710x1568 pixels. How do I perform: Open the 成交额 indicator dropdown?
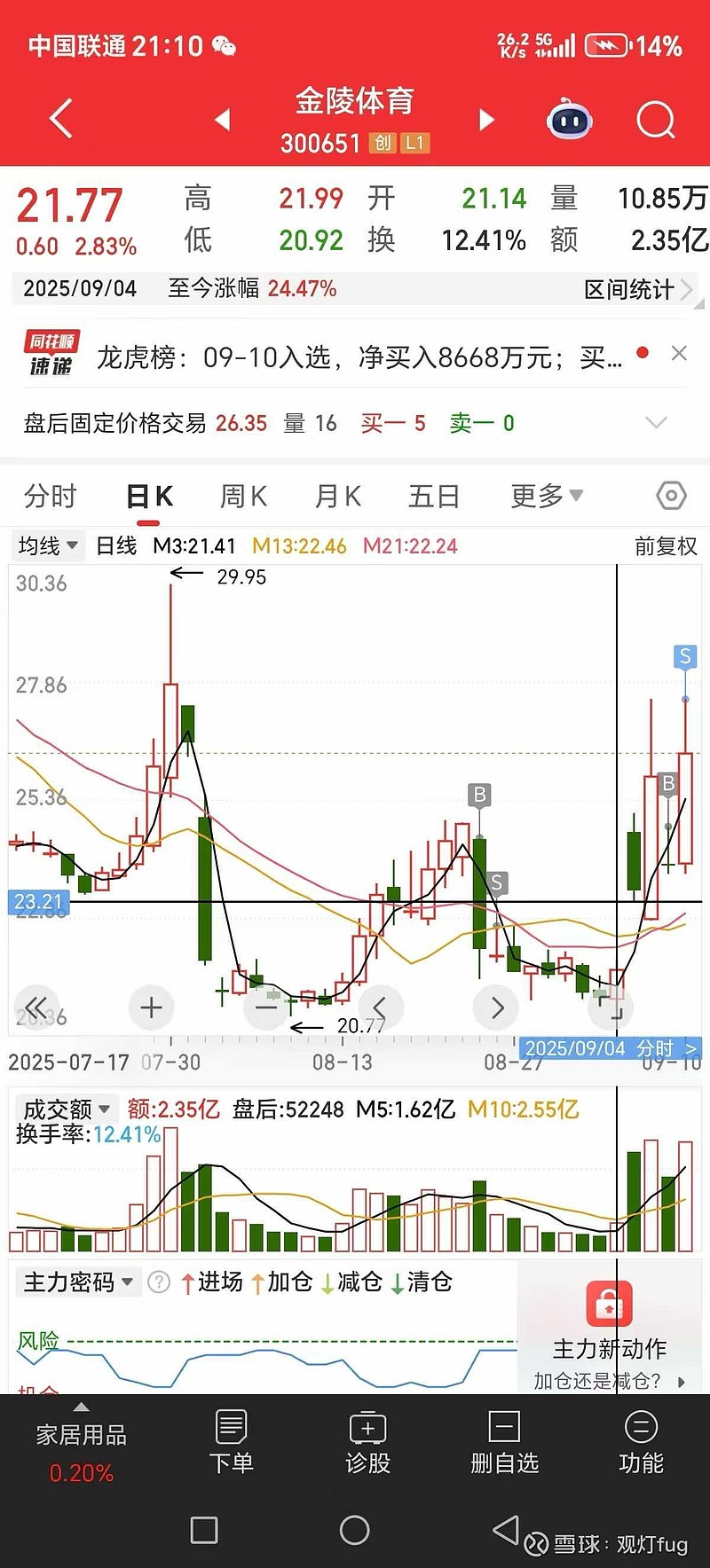pyautogui.click(x=67, y=1109)
